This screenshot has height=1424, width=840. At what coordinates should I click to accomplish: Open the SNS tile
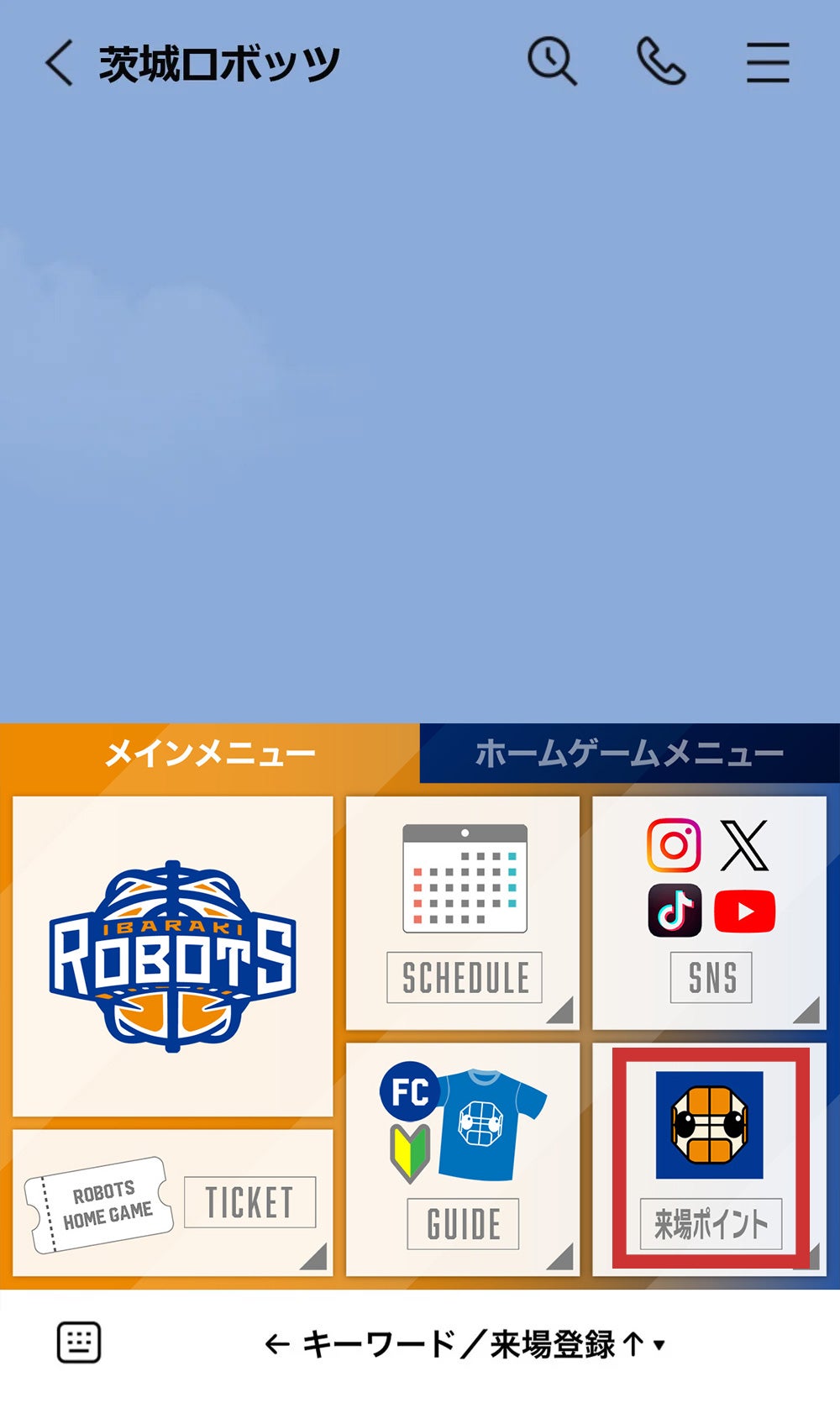pyautogui.click(x=710, y=913)
